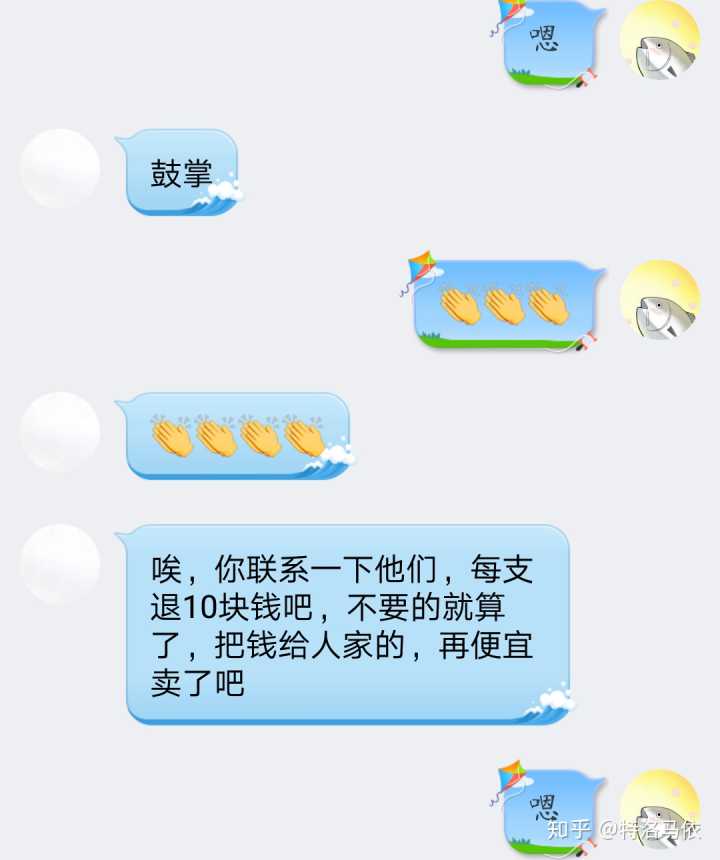
Task: Open the avatar next to the 每支退10块钱 message
Action: 60,564
